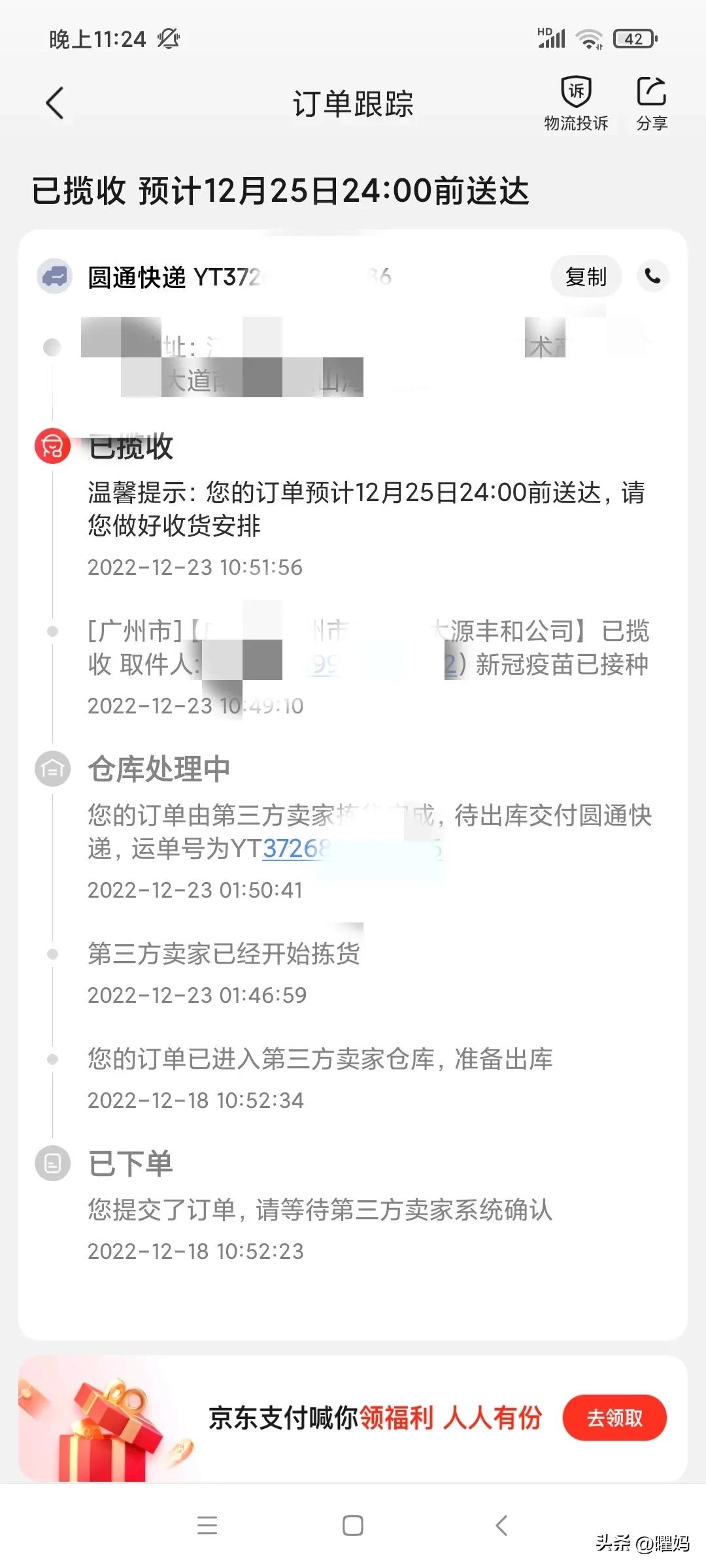This screenshot has height=1568, width=706.
Task: Open the 物流投诉 complaint icon
Action: 574,101
